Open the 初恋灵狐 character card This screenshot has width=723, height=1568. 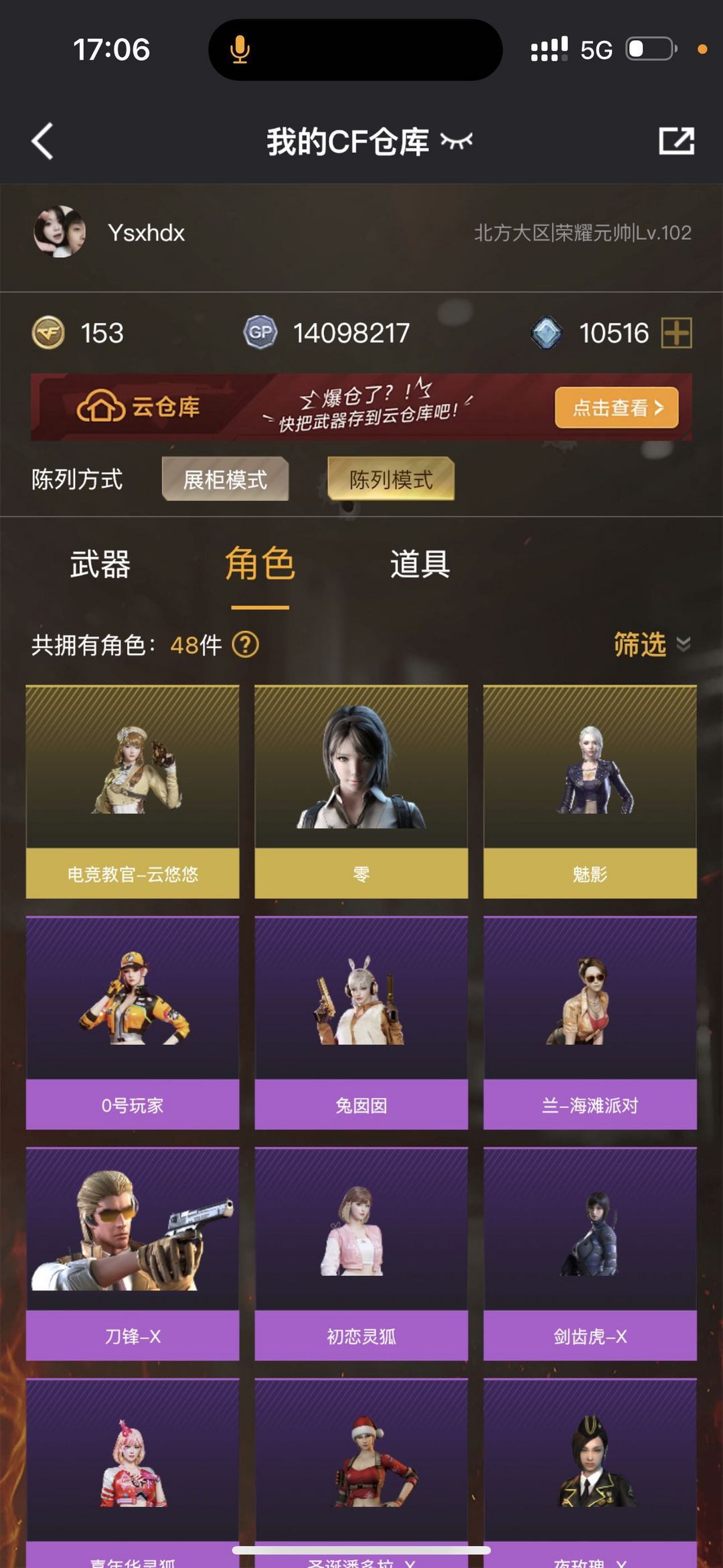click(x=361, y=1253)
